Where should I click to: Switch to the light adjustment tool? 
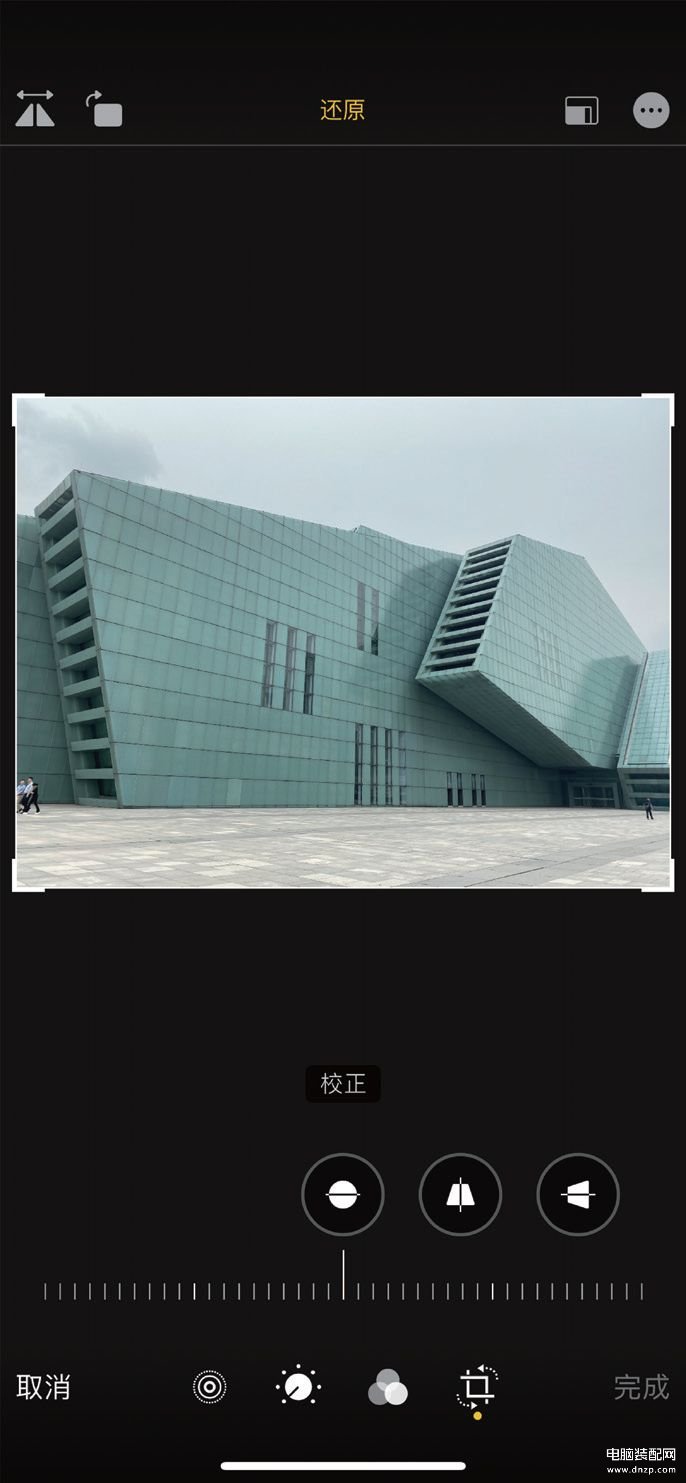(298, 1387)
